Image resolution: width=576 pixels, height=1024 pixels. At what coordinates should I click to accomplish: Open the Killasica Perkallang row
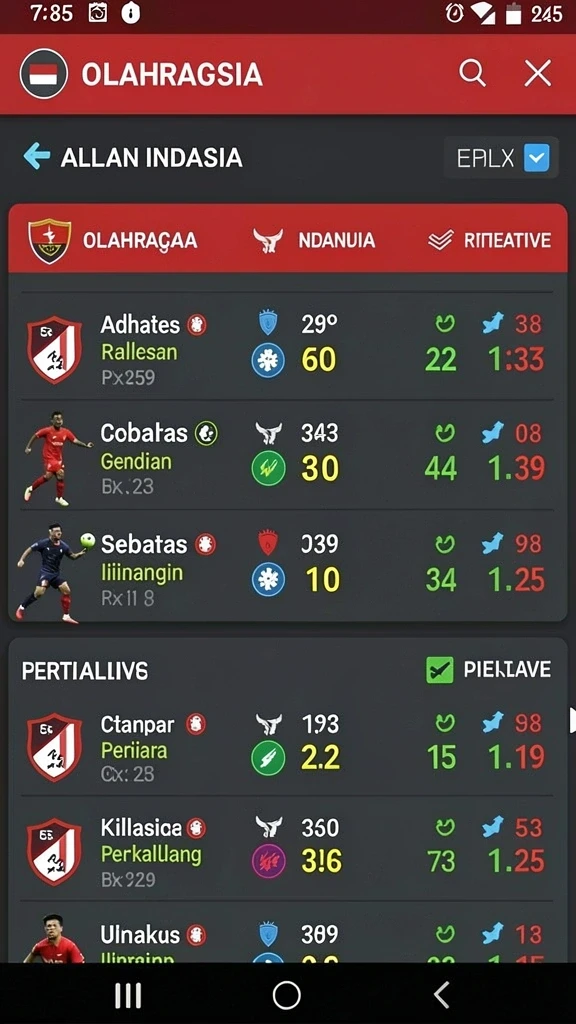click(x=287, y=849)
